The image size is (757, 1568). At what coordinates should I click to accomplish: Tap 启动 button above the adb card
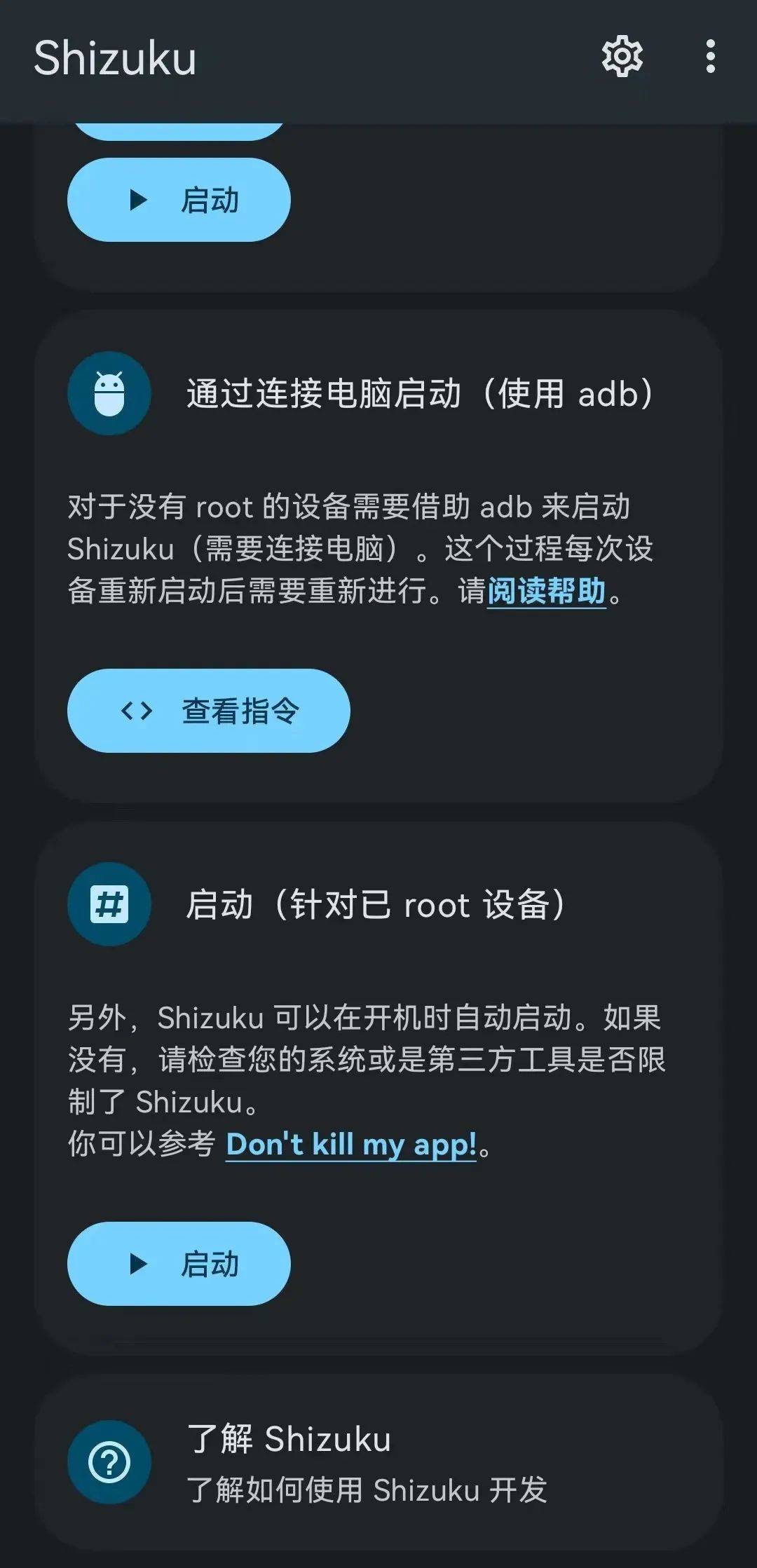coord(179,200)
